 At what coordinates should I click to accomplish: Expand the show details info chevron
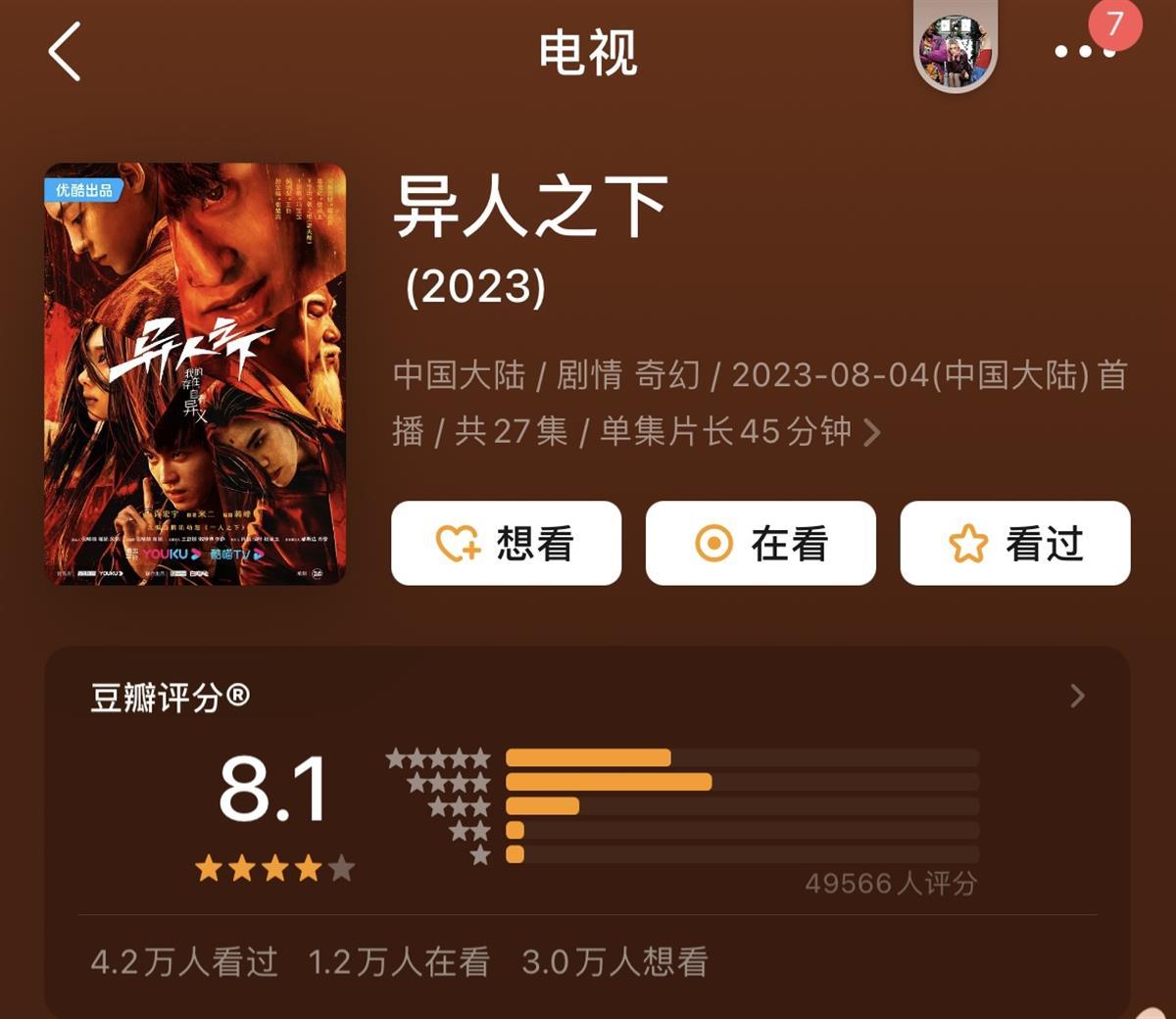tap(871, 431)
